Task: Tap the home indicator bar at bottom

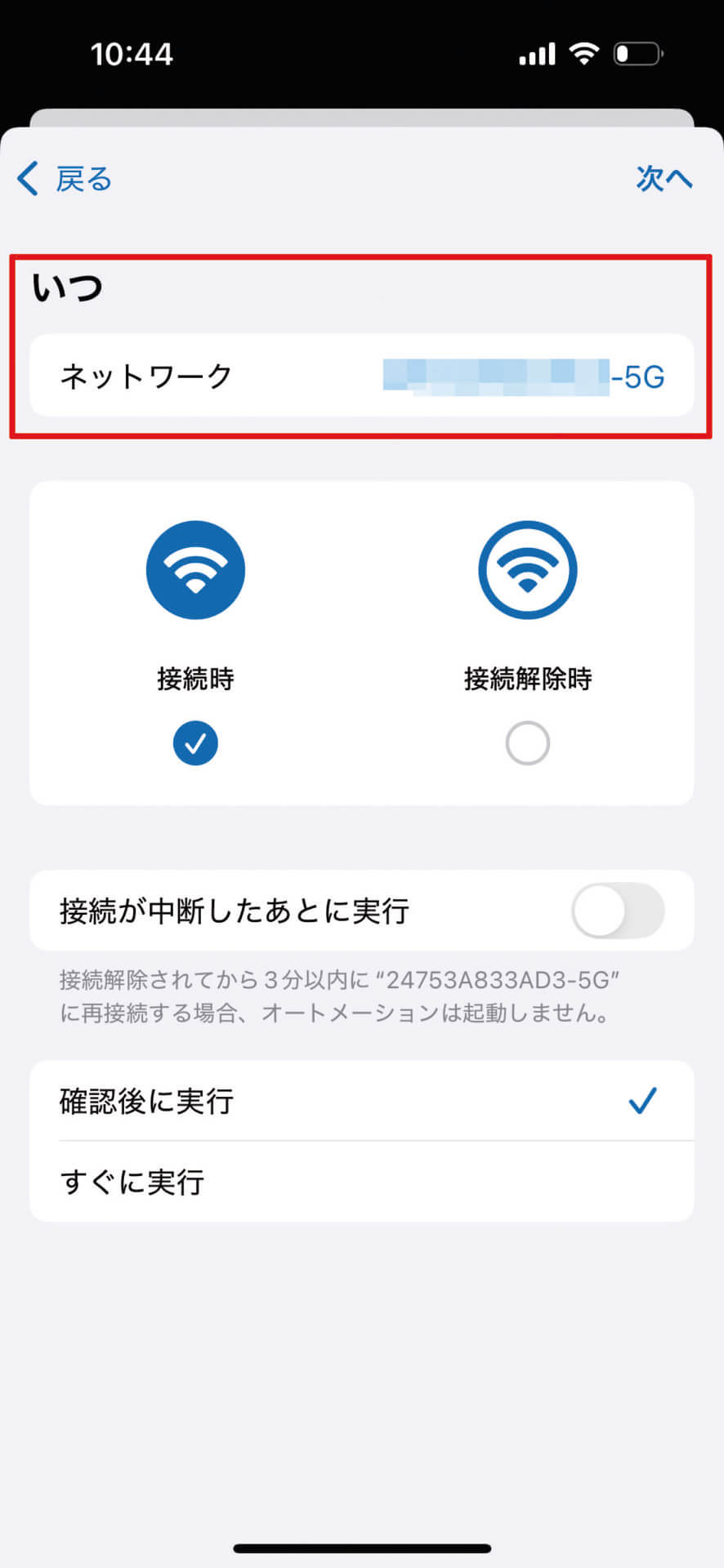Action: (362, 1548)
